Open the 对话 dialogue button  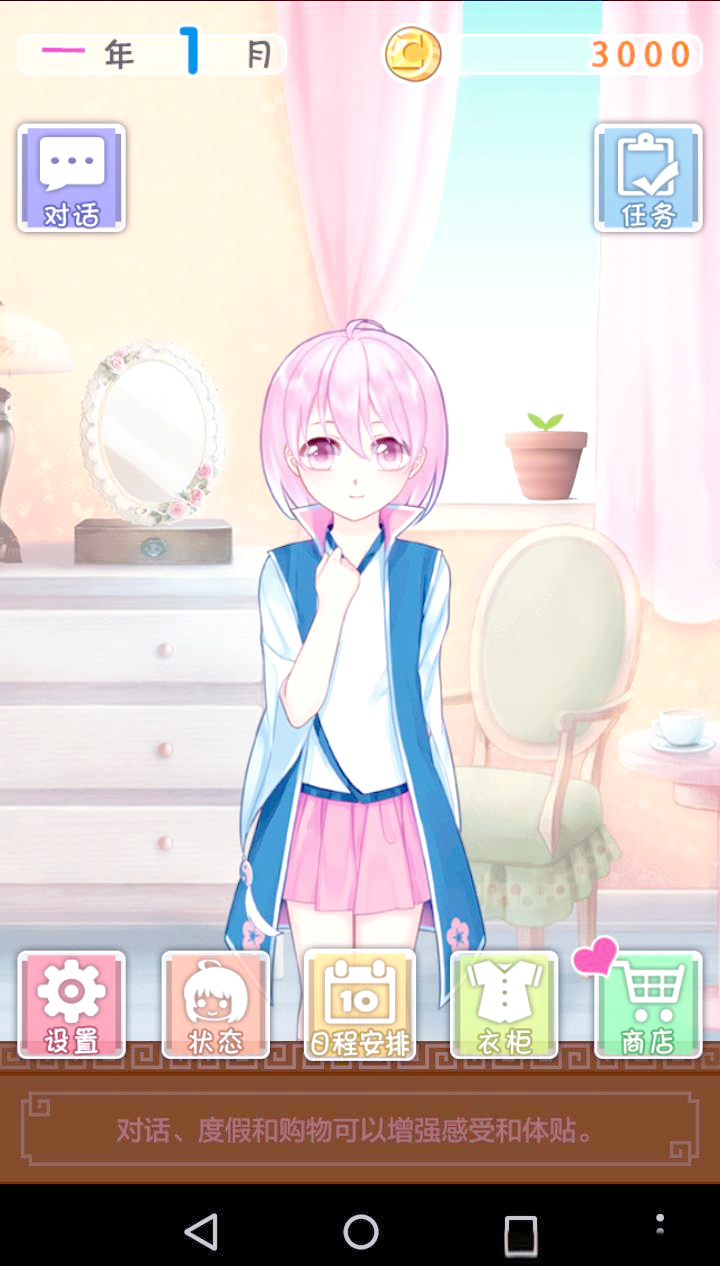click(x=72, y=178)
